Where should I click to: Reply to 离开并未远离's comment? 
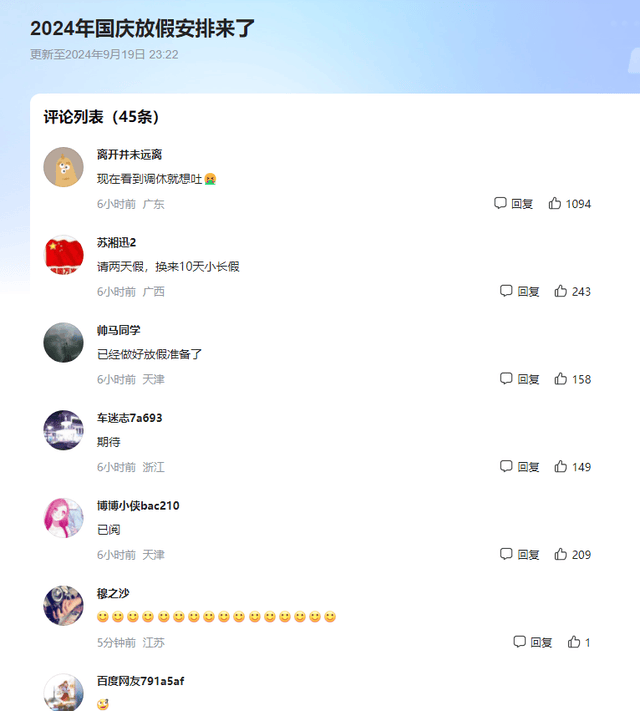(x=513, y=203)
